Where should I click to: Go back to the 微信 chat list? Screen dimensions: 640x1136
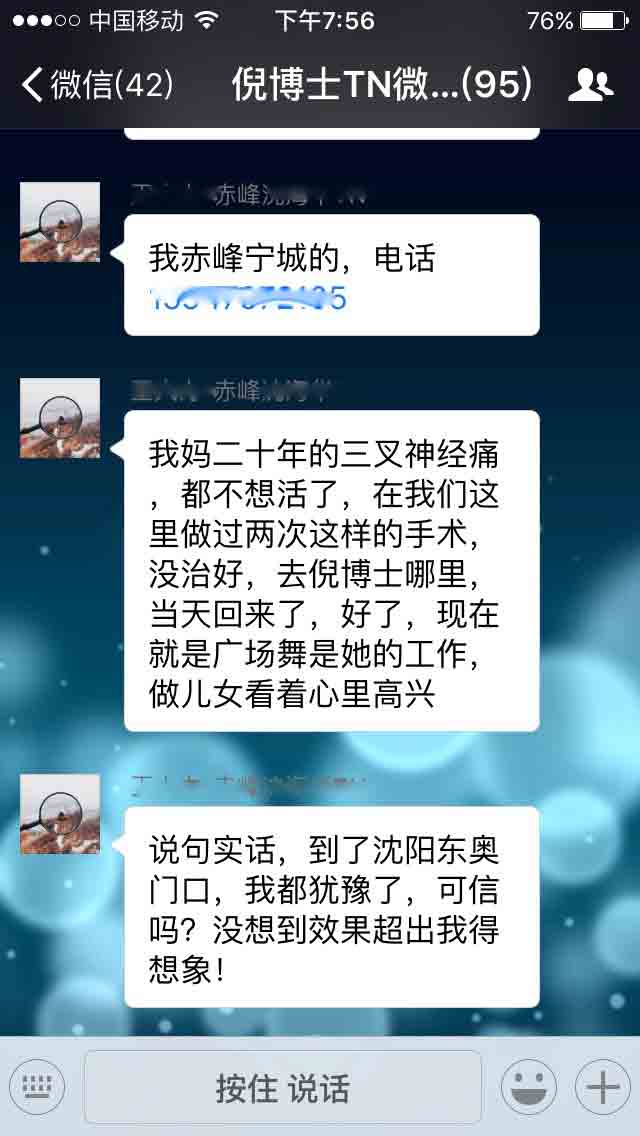pyautogui.click(x=97, y=85)
